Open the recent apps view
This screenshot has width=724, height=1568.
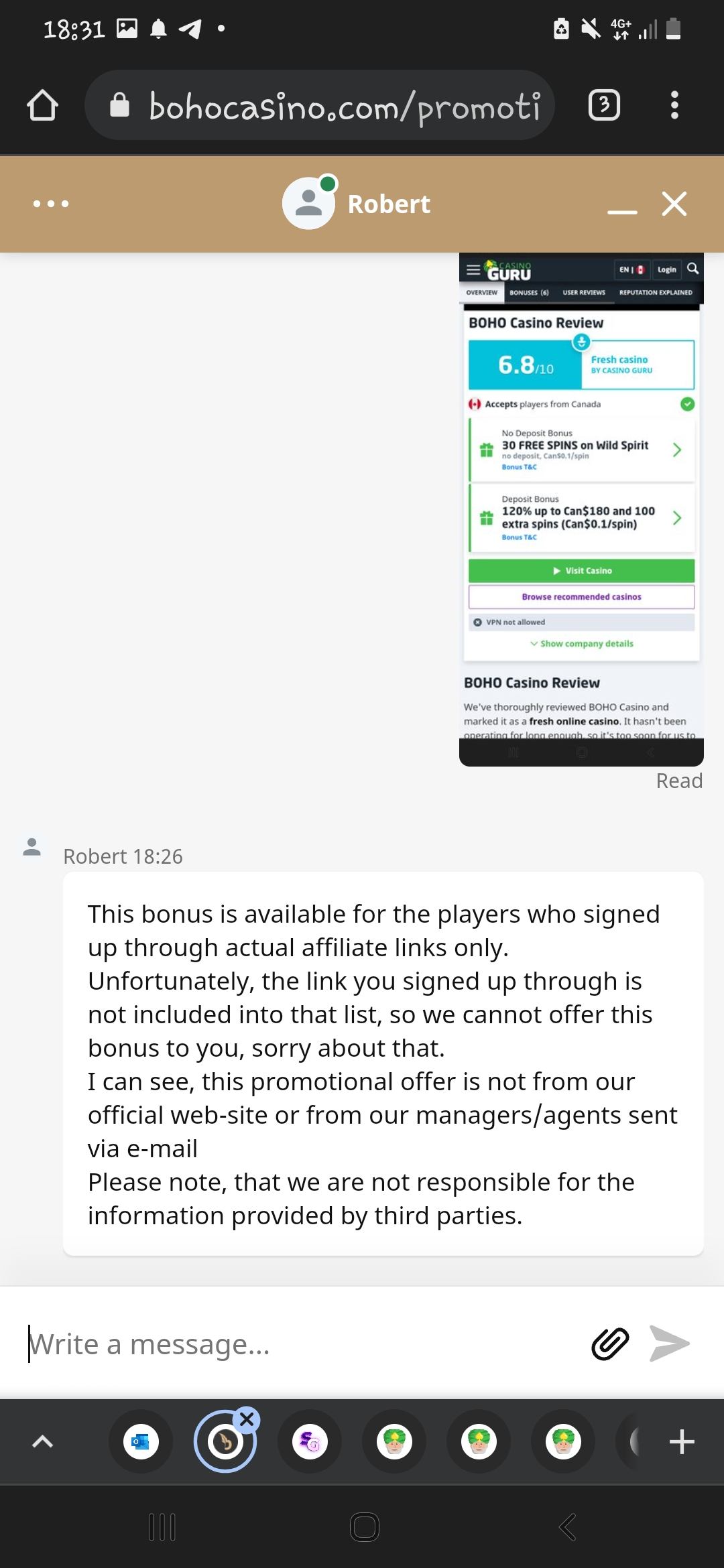162,1527
